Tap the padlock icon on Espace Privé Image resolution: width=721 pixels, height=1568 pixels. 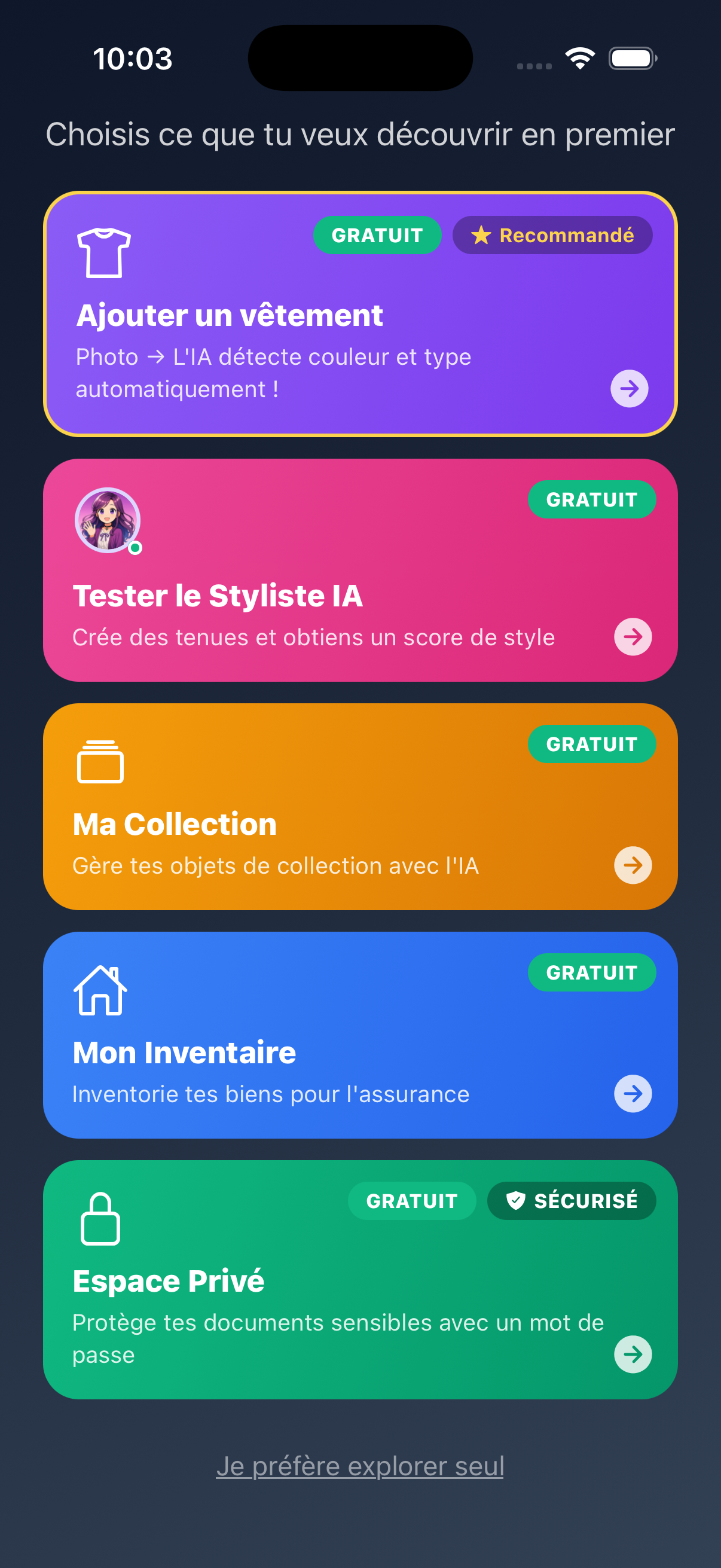point(100,1219)
